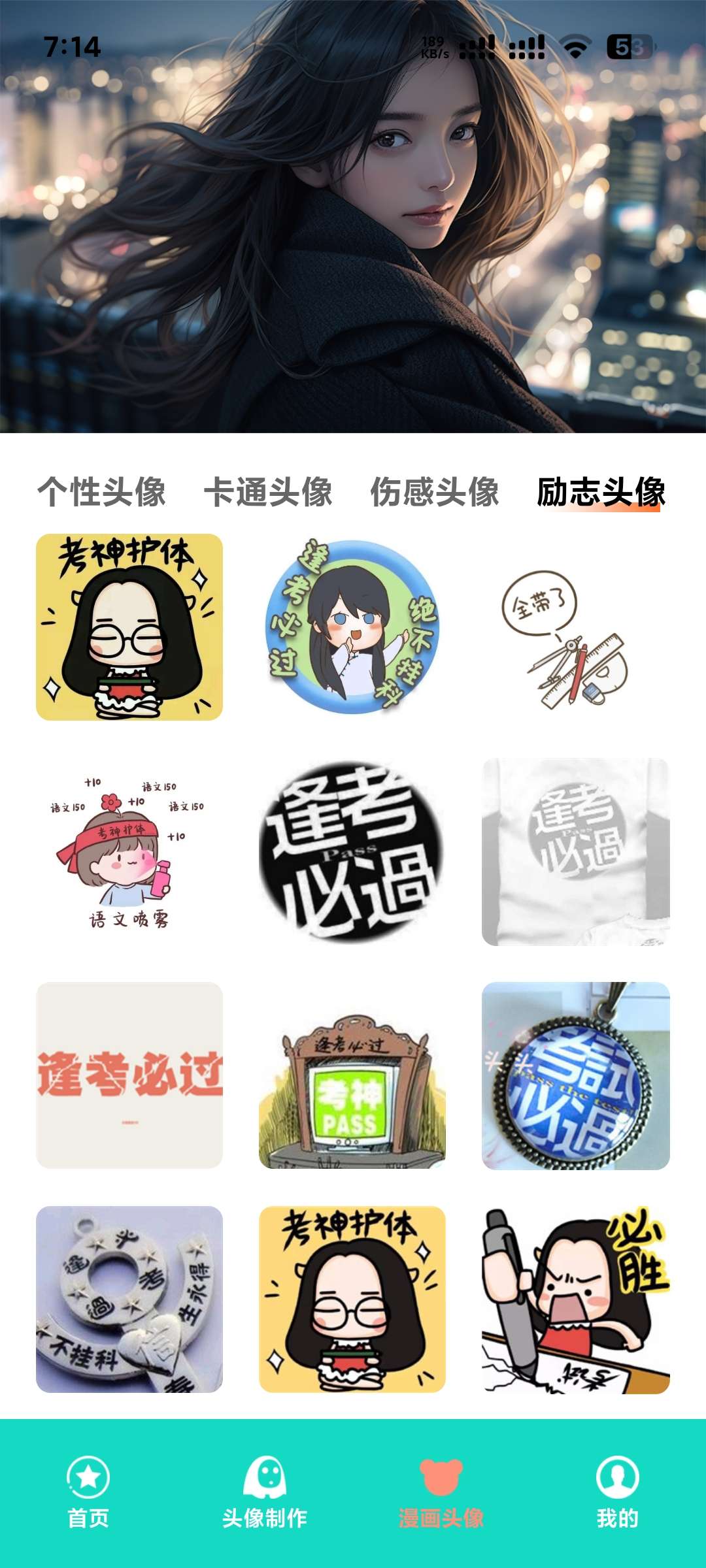Open the 逢考必过 绝不挂科 round avatar

(352, 627)
